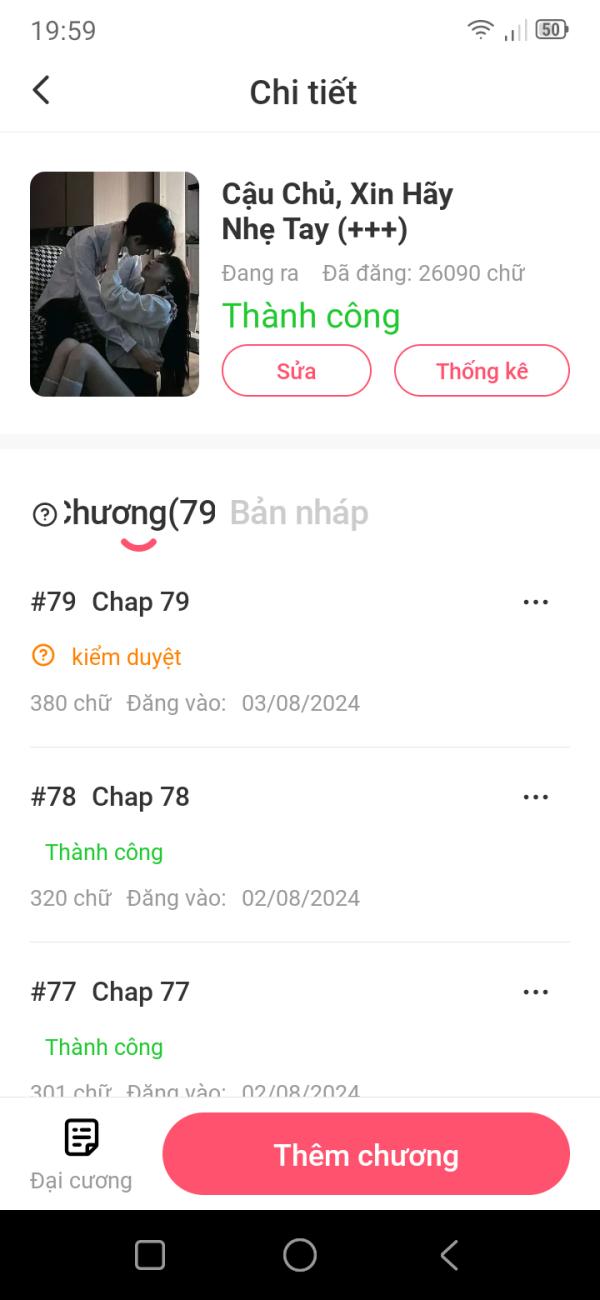Tap the system home button
The height and width of the screenshot is (1300, 600).
tap(300, 1255)
